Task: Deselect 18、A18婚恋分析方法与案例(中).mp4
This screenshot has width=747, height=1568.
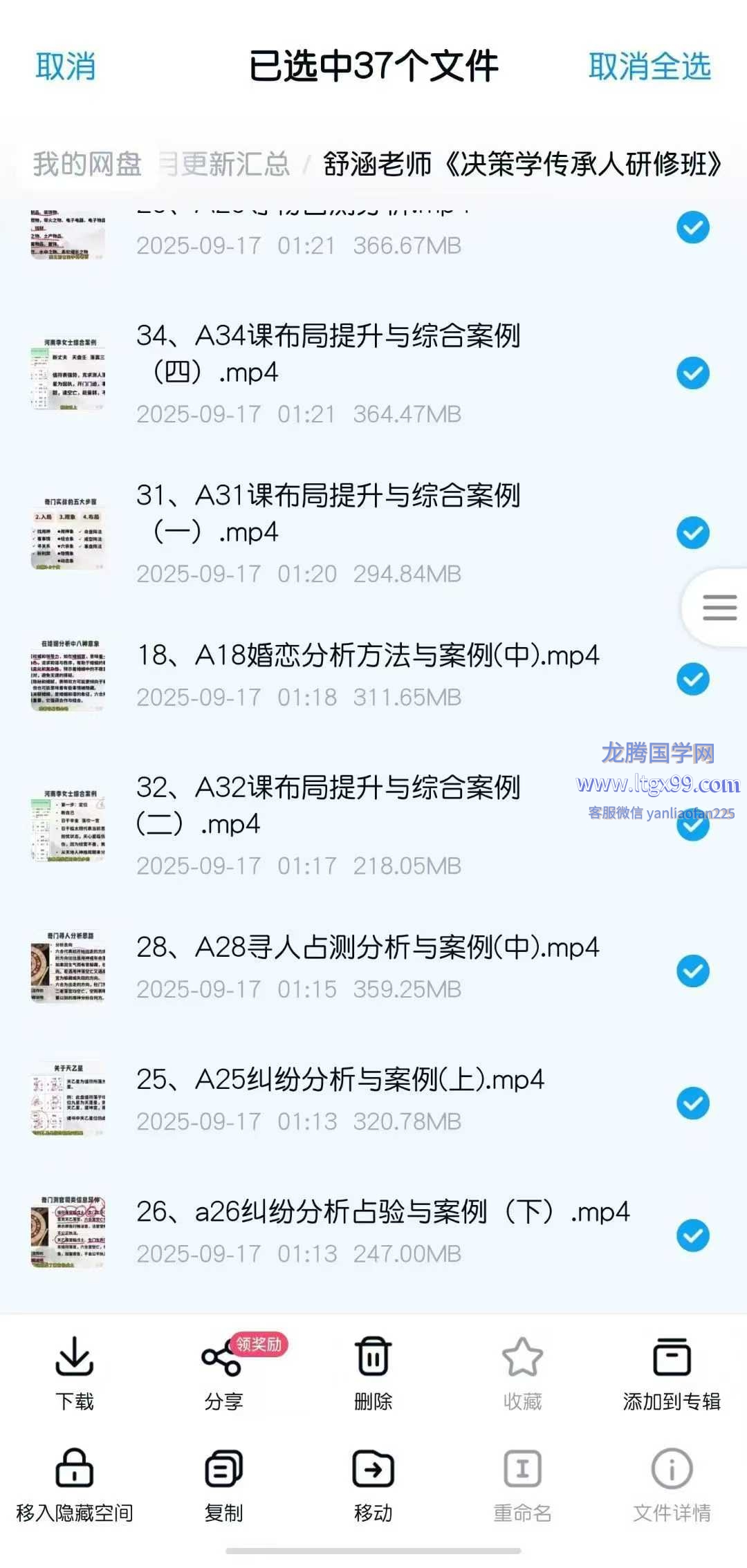Action: [x=692, y=679]
